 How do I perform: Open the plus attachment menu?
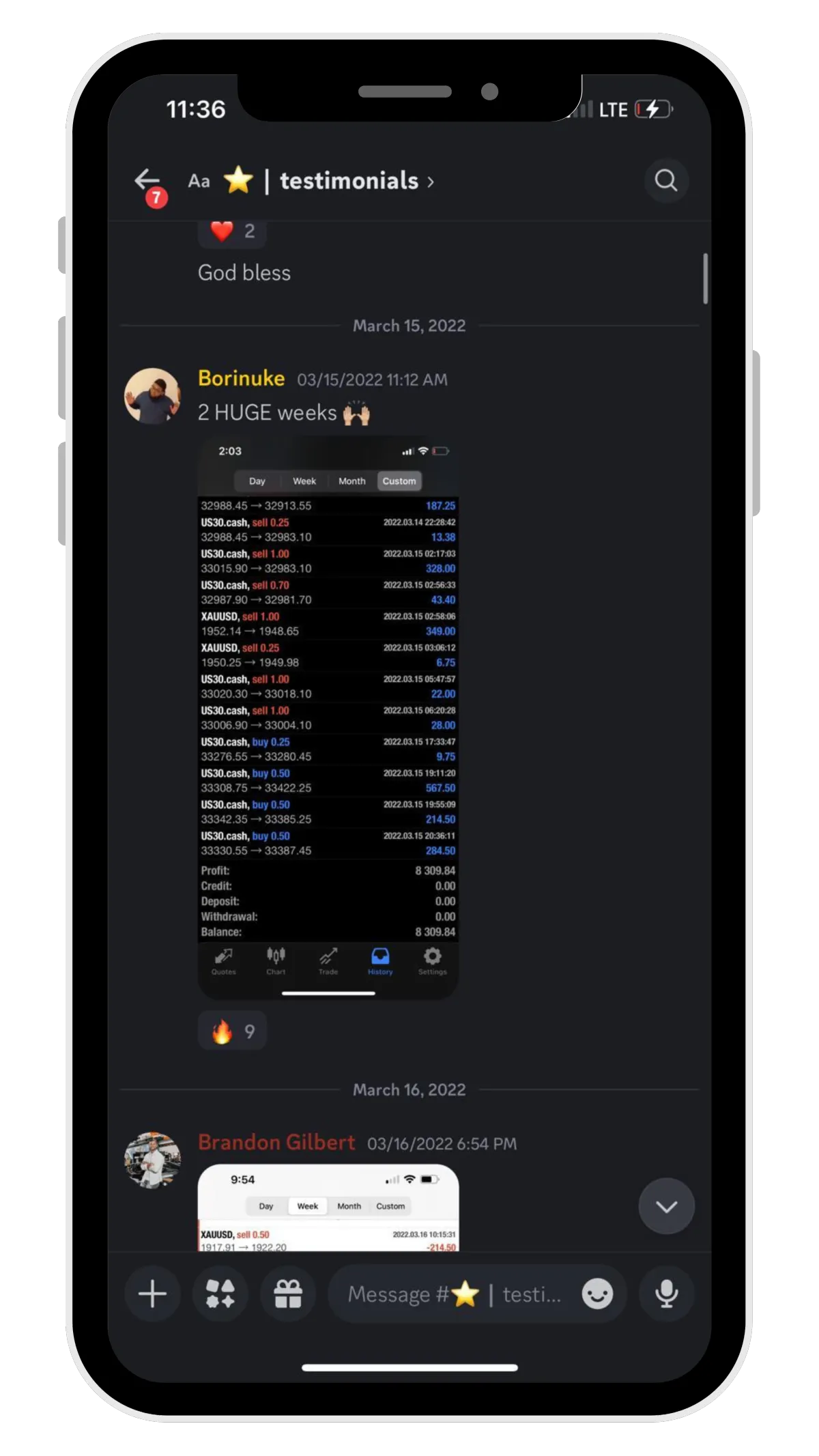pyautogui.click(x=153, y=1294)
